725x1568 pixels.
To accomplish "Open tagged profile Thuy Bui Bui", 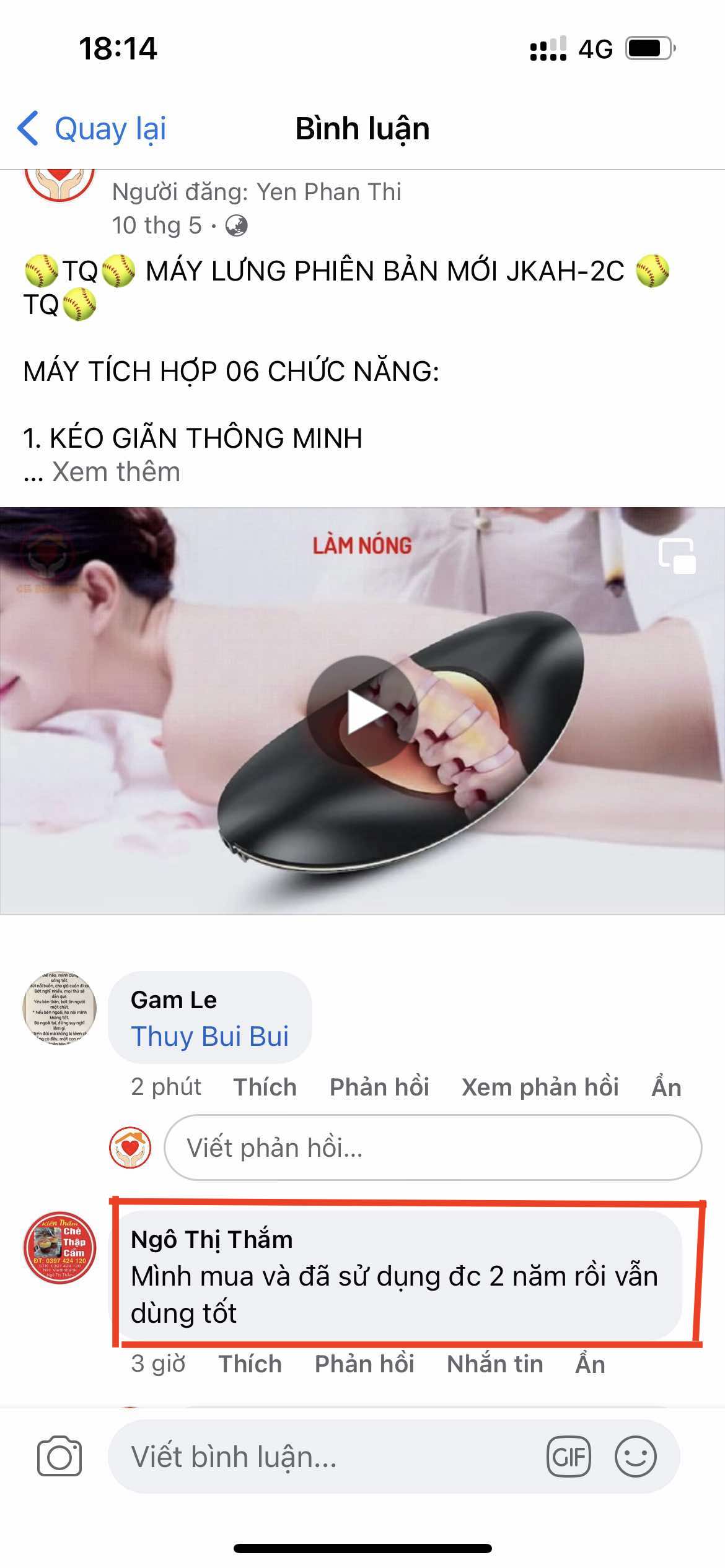I will tap(209, 1037).
